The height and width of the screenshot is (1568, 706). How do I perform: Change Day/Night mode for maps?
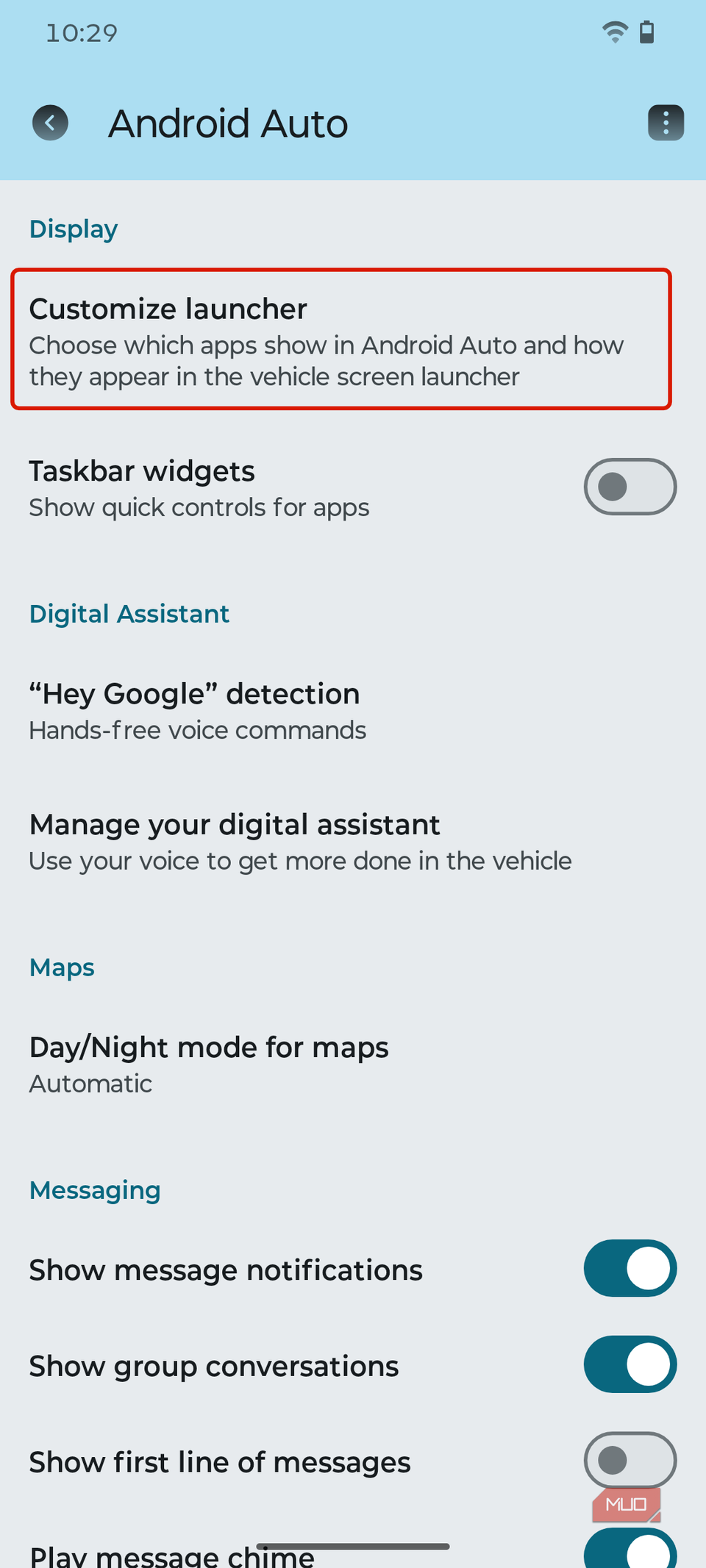(x=209, y=1063)
